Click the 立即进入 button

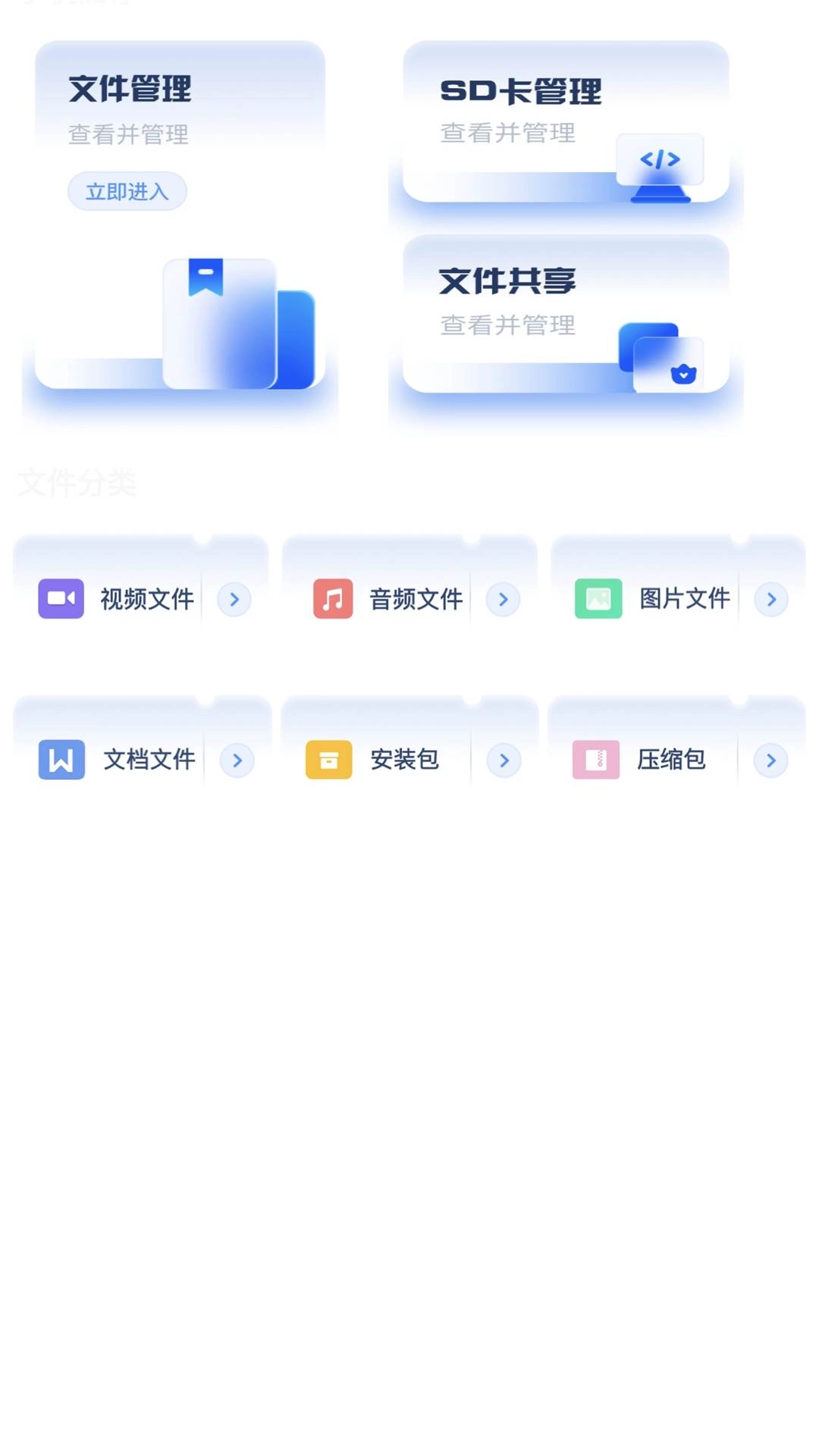[x=127, y=191]
